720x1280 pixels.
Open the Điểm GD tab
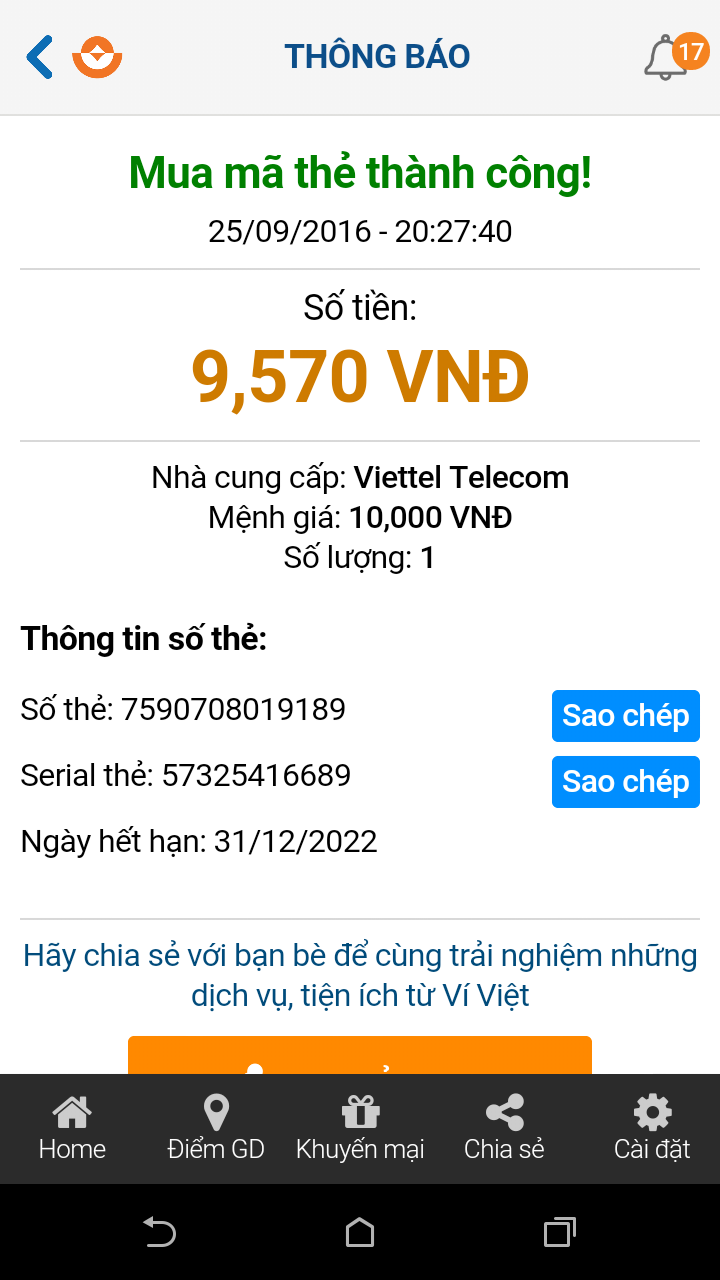tap(216, 1129)
